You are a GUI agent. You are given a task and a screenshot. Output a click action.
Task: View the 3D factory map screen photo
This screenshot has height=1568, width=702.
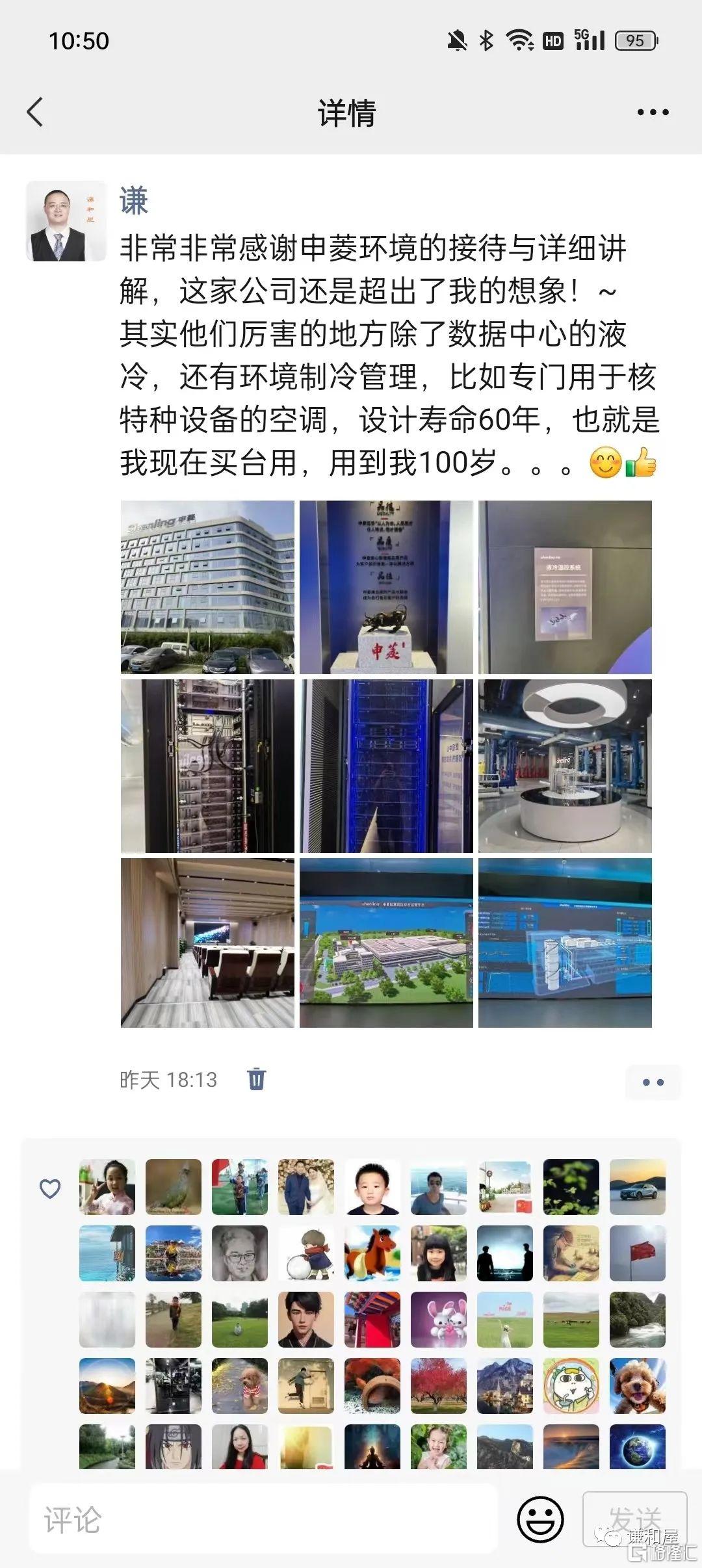point(386,943)
